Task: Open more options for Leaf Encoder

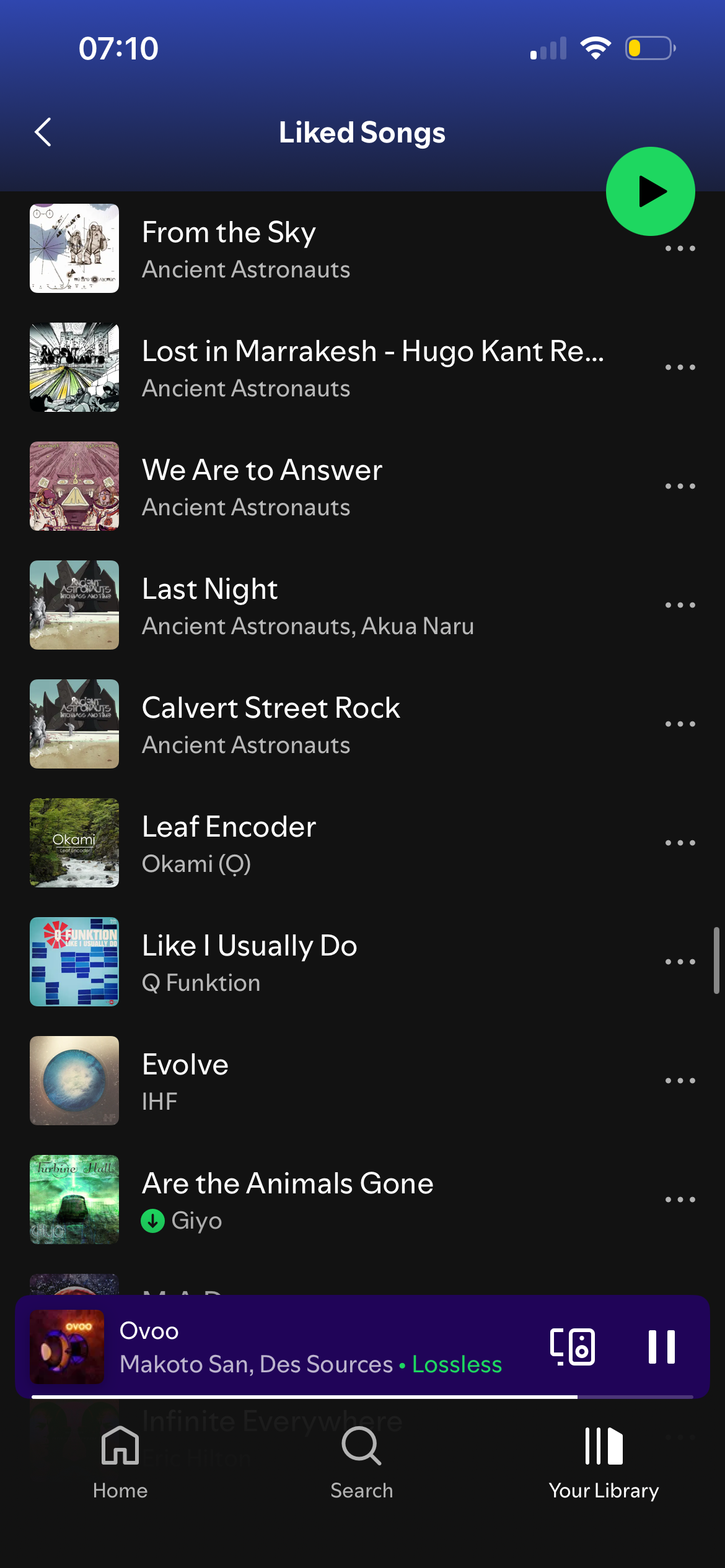Action: pos(680,843)
